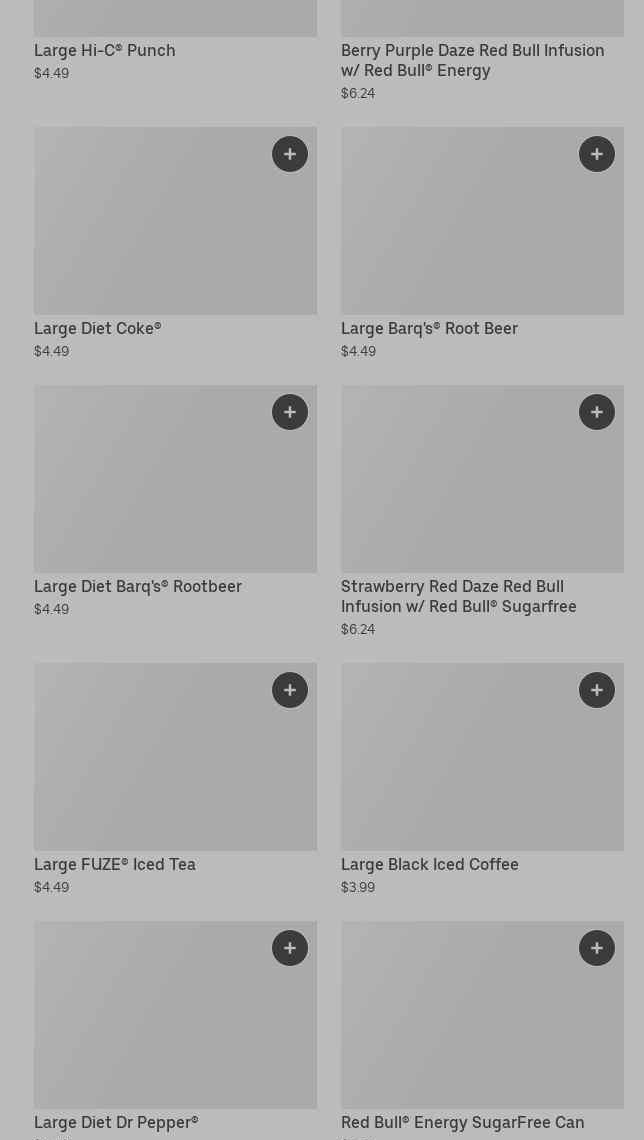Add Large Barq's Root Beer to order
This screenshot has height=1140, width=644.
tap(597, 154)
